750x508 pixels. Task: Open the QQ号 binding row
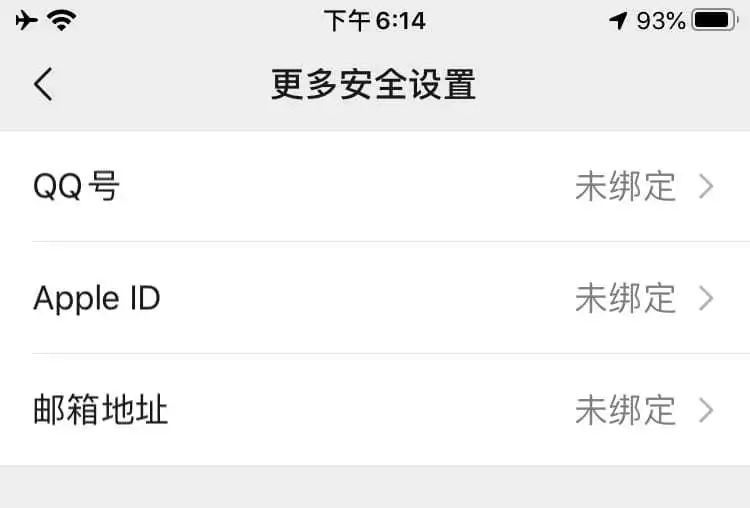click(x=375, y=187)
